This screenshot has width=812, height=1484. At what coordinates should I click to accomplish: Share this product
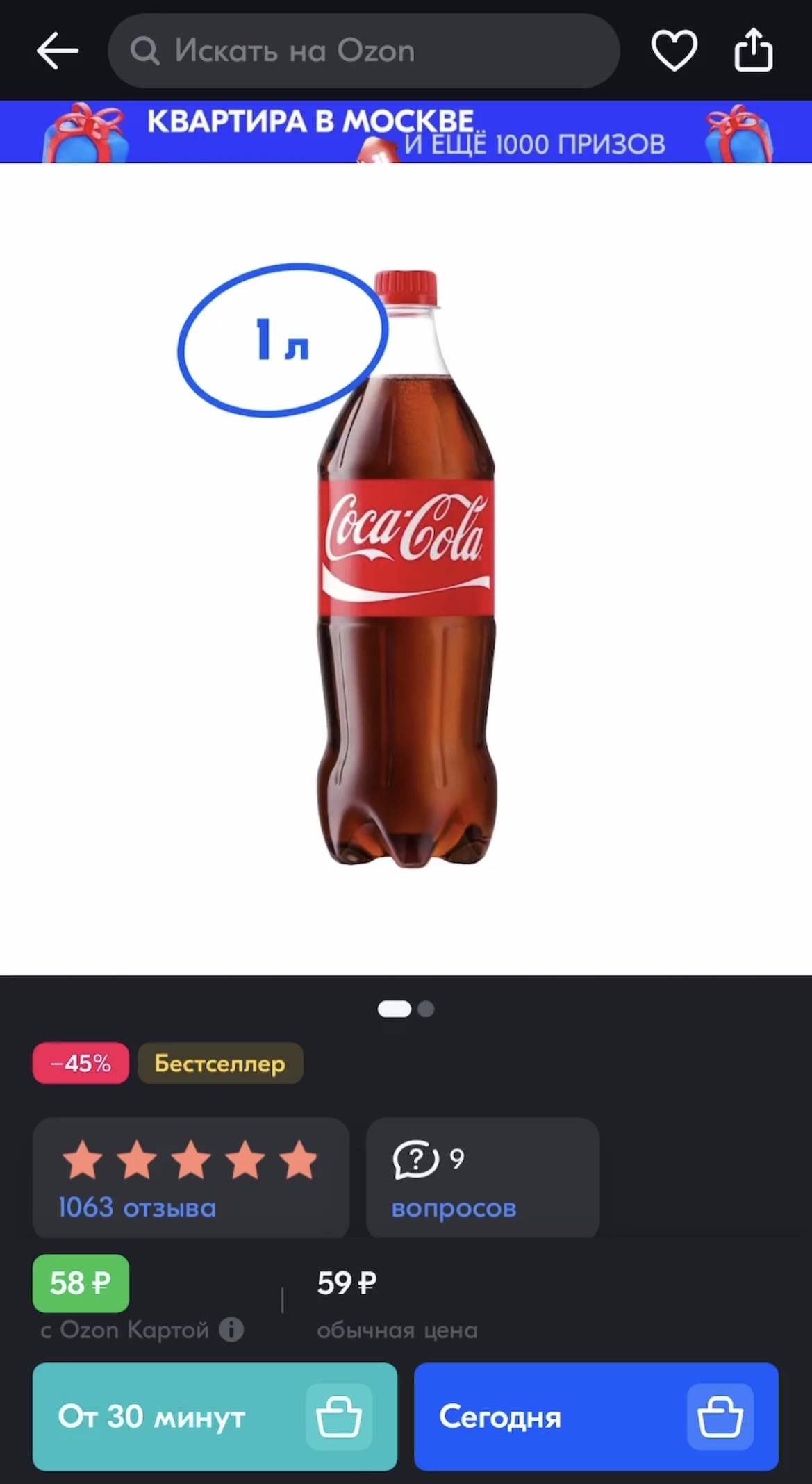[753, 51]
